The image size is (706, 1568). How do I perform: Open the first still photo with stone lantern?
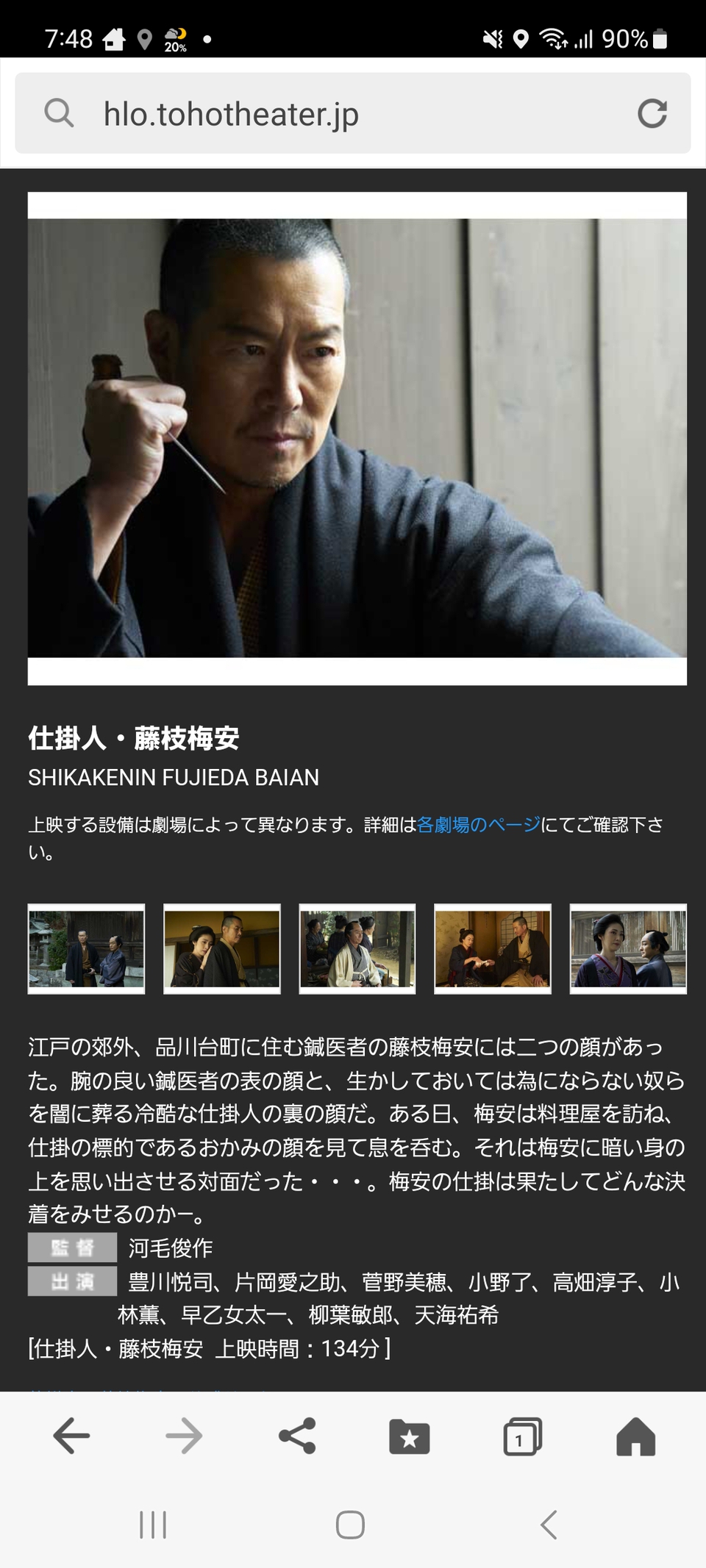(x=86, y=949)
